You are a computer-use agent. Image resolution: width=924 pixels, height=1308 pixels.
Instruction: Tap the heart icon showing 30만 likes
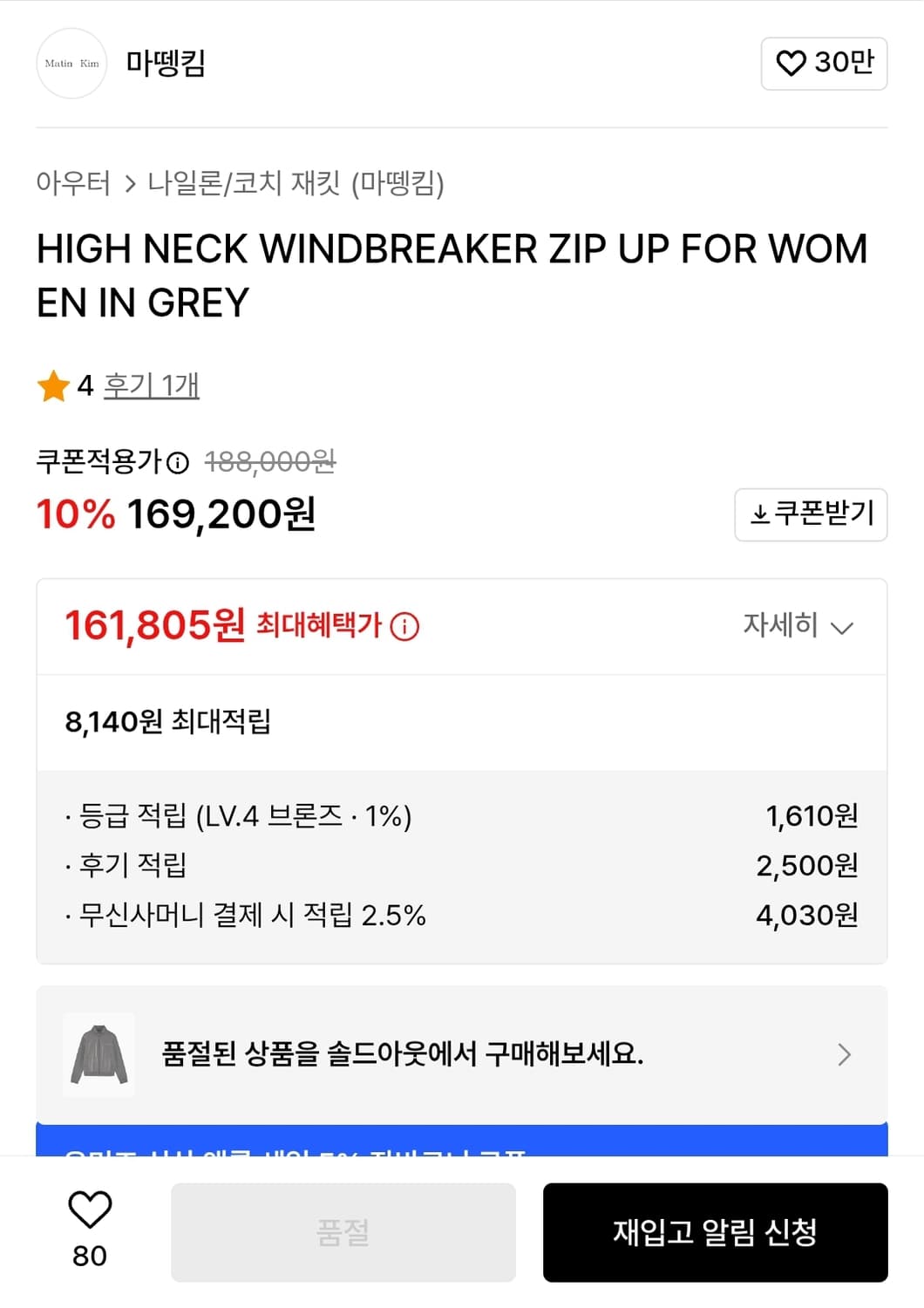pos(792,64)
